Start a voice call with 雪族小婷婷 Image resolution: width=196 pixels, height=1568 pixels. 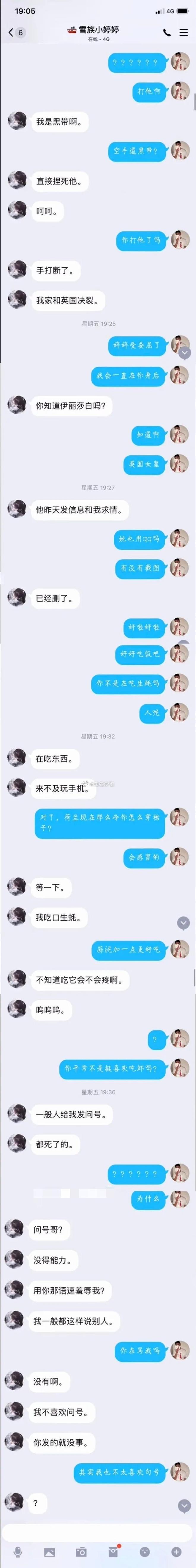pos(167,33)
